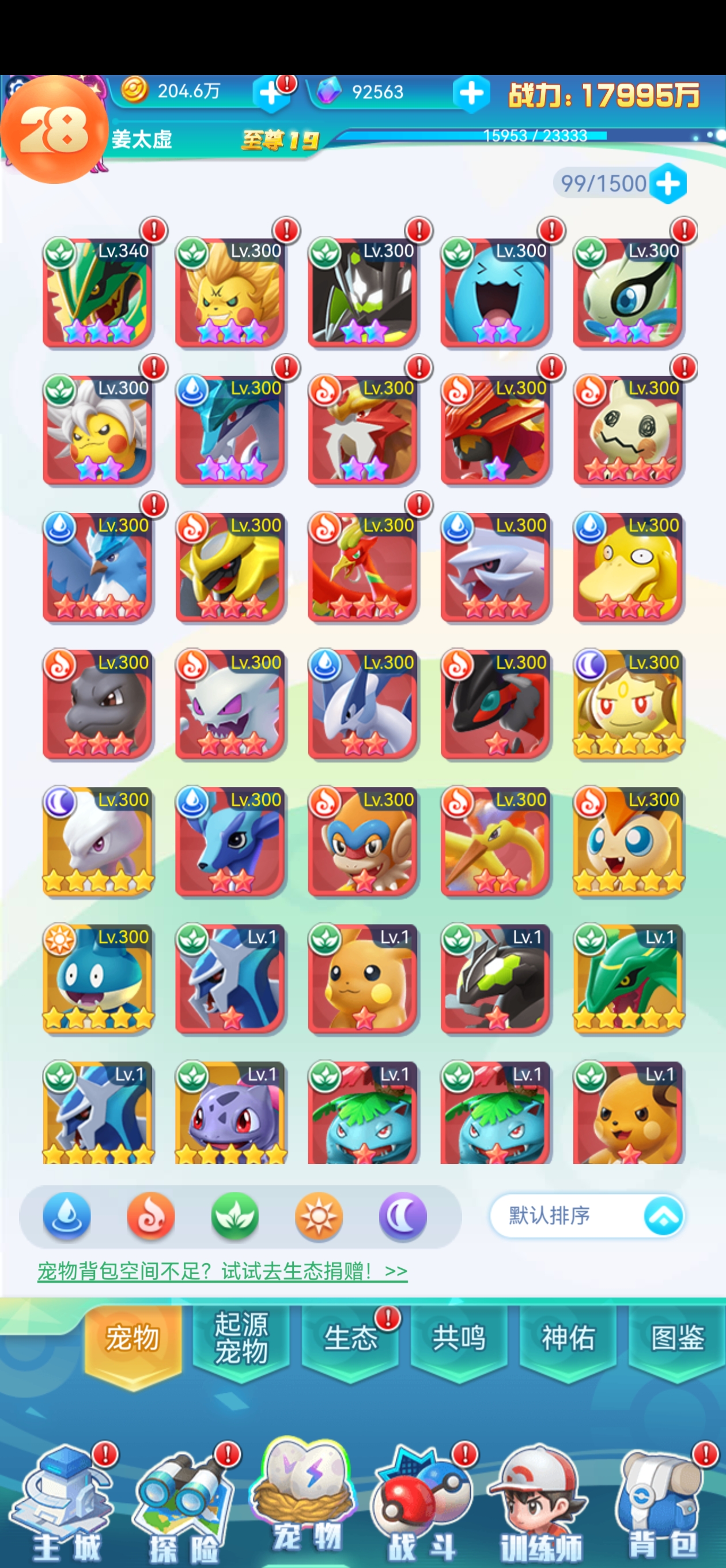
Task: Switch to the 图鉴 tab
Action: point(676,1338)
